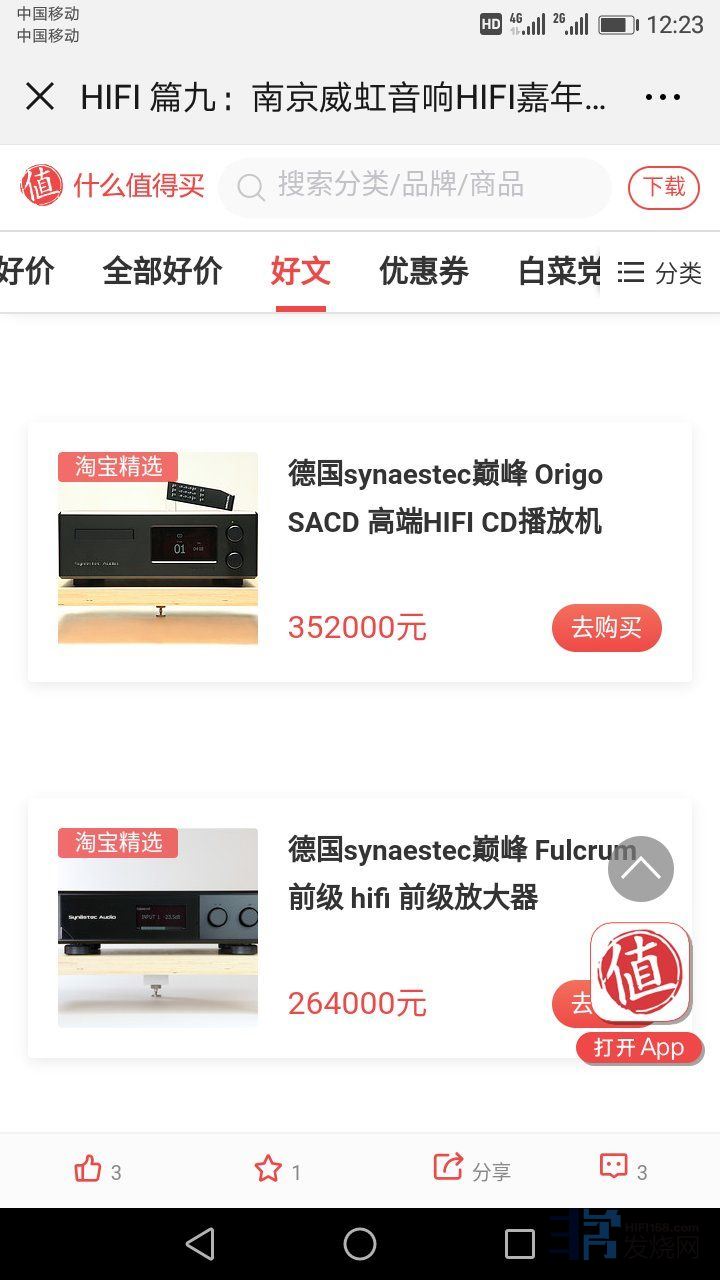Tap the 搜索分类/品牌/商品 search box
This screenshot has width=720, height=1280.
click(415, 186)
